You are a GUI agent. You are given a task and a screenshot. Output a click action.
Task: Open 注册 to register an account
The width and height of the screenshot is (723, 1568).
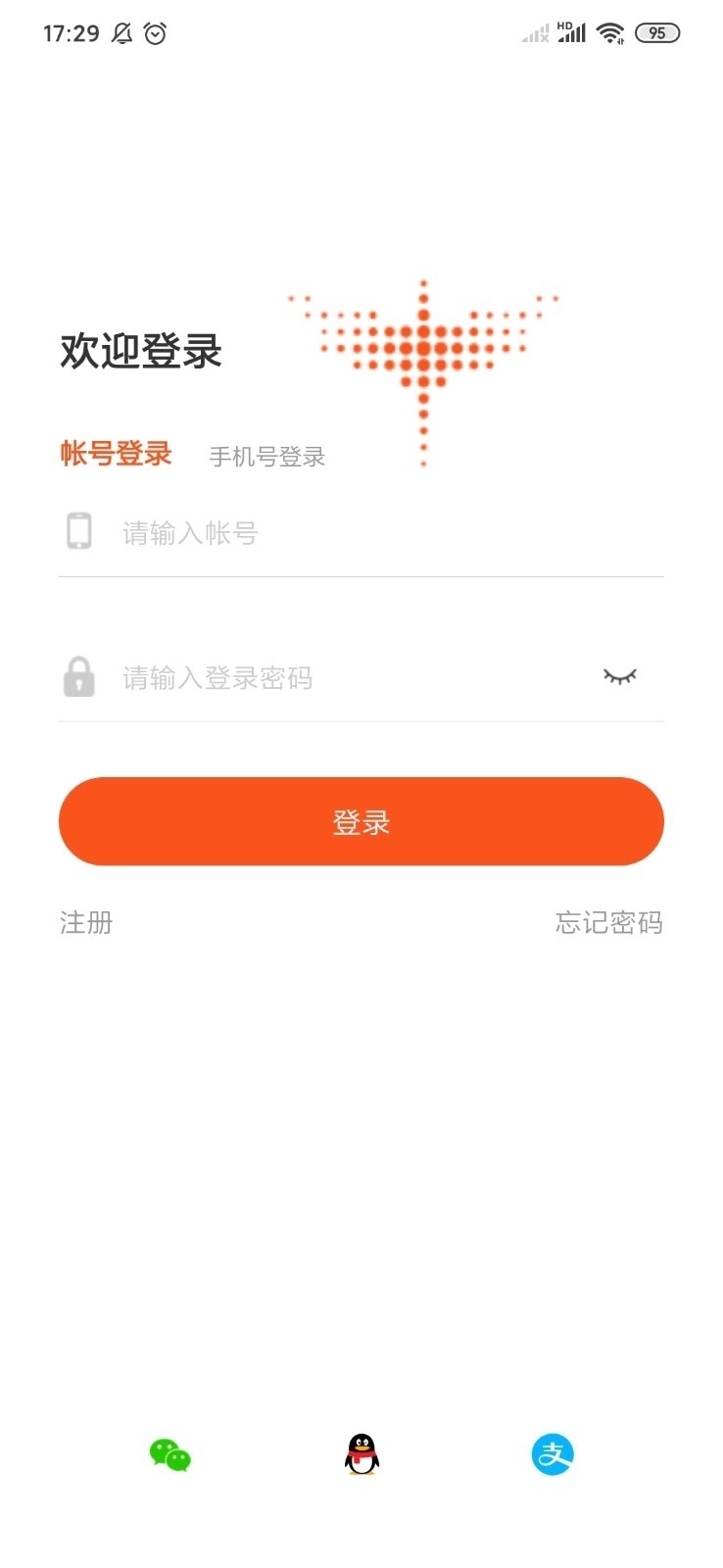pos(84,922)
